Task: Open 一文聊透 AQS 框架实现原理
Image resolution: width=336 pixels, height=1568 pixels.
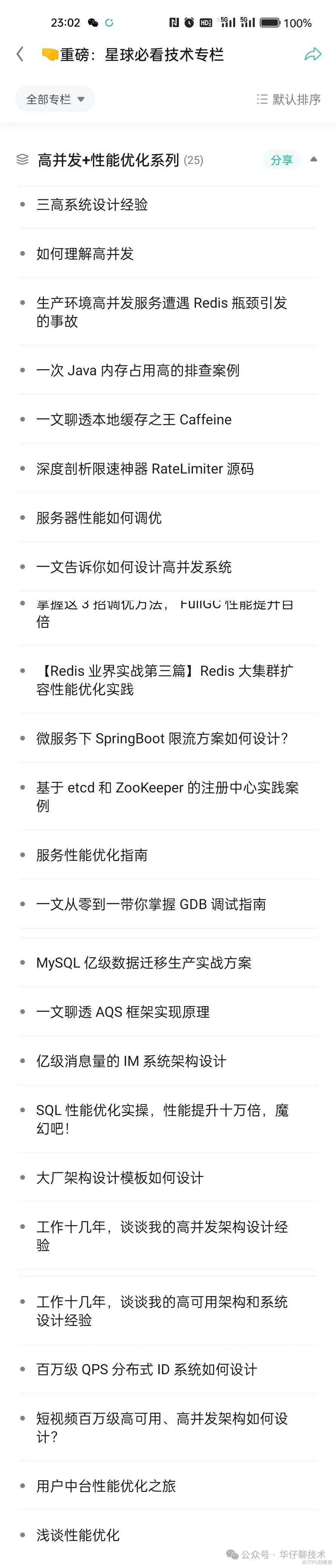Action: (123, 1012)
